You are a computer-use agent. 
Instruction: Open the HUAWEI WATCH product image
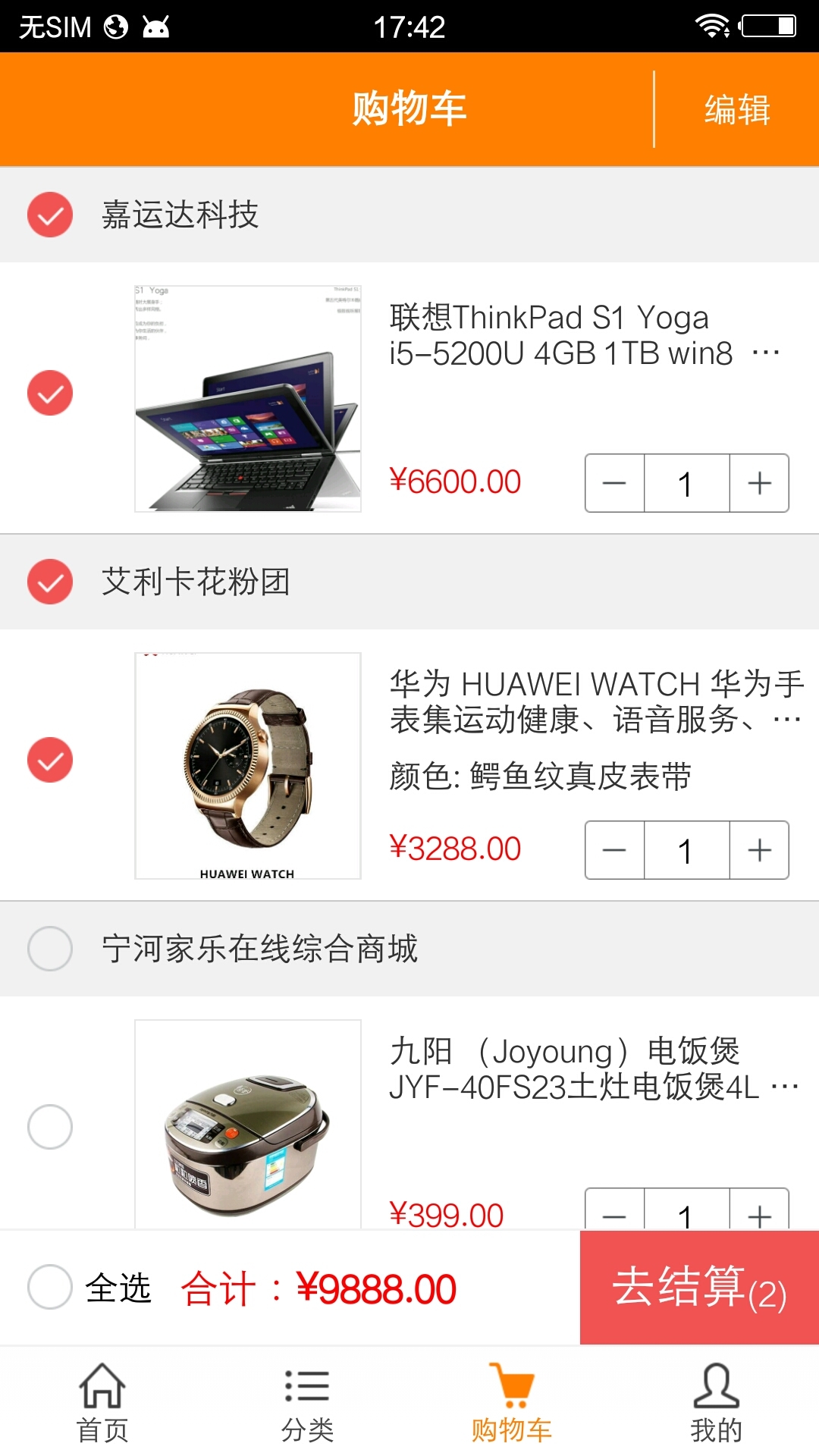tap(247, 766)
